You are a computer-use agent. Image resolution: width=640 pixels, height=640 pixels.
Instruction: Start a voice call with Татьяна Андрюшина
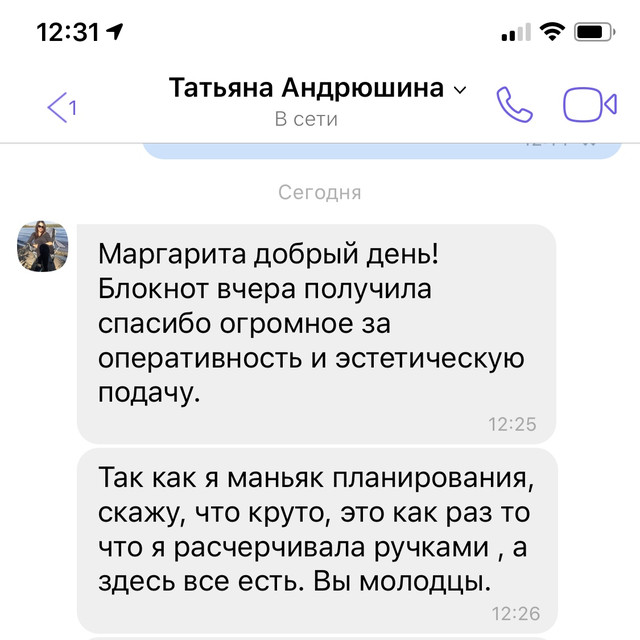coord(516,104)
